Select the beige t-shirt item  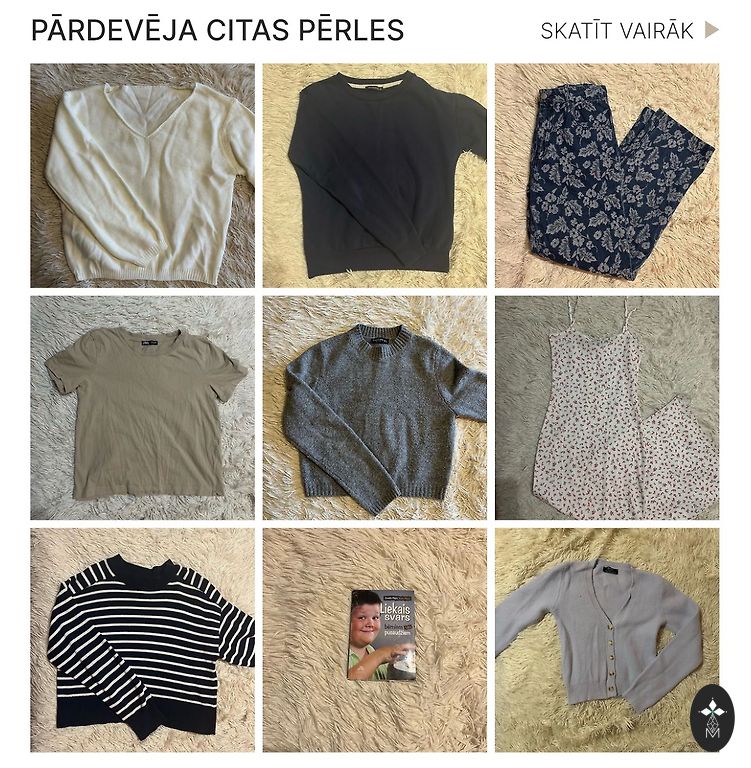[142, 408]
